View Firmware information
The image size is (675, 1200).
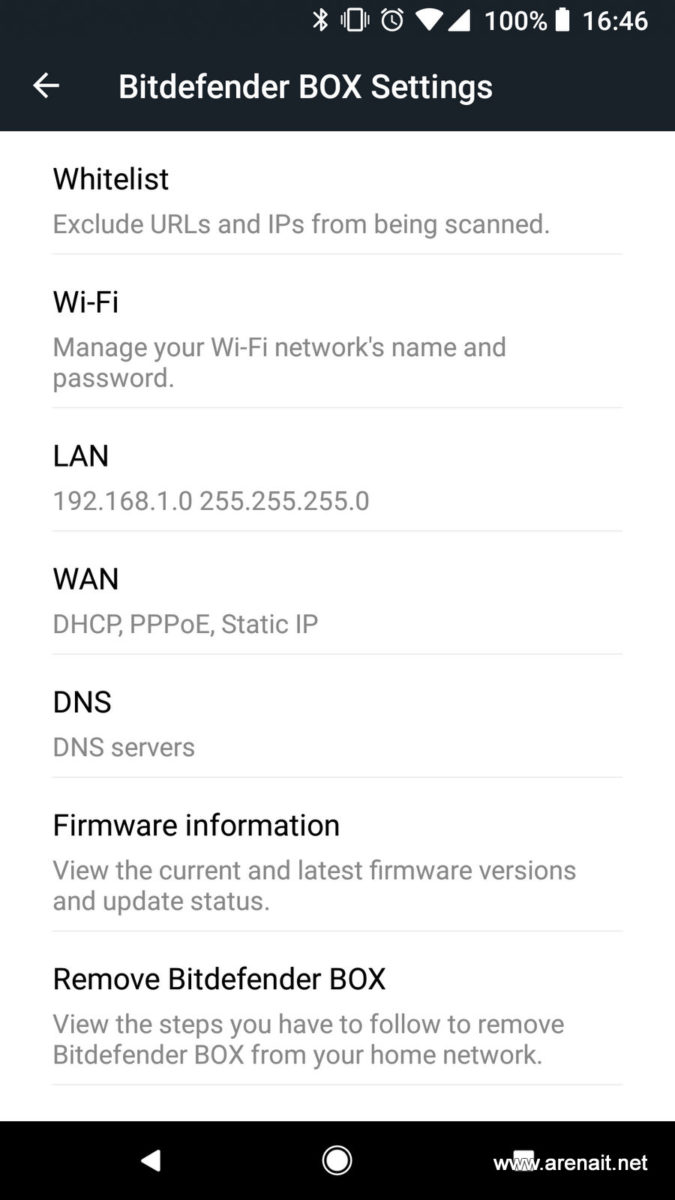point(337,854)
